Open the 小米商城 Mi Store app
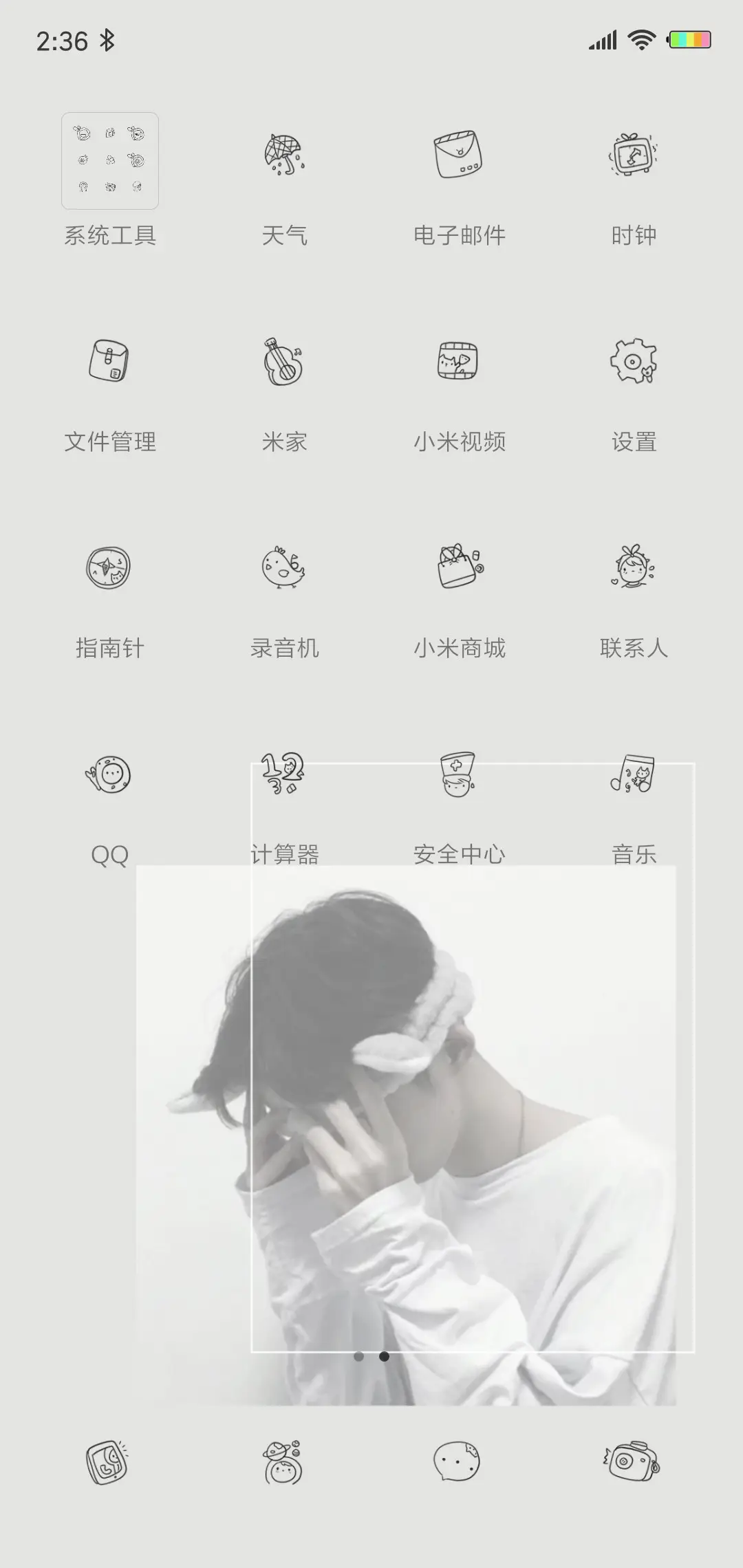 coord(457,569)
